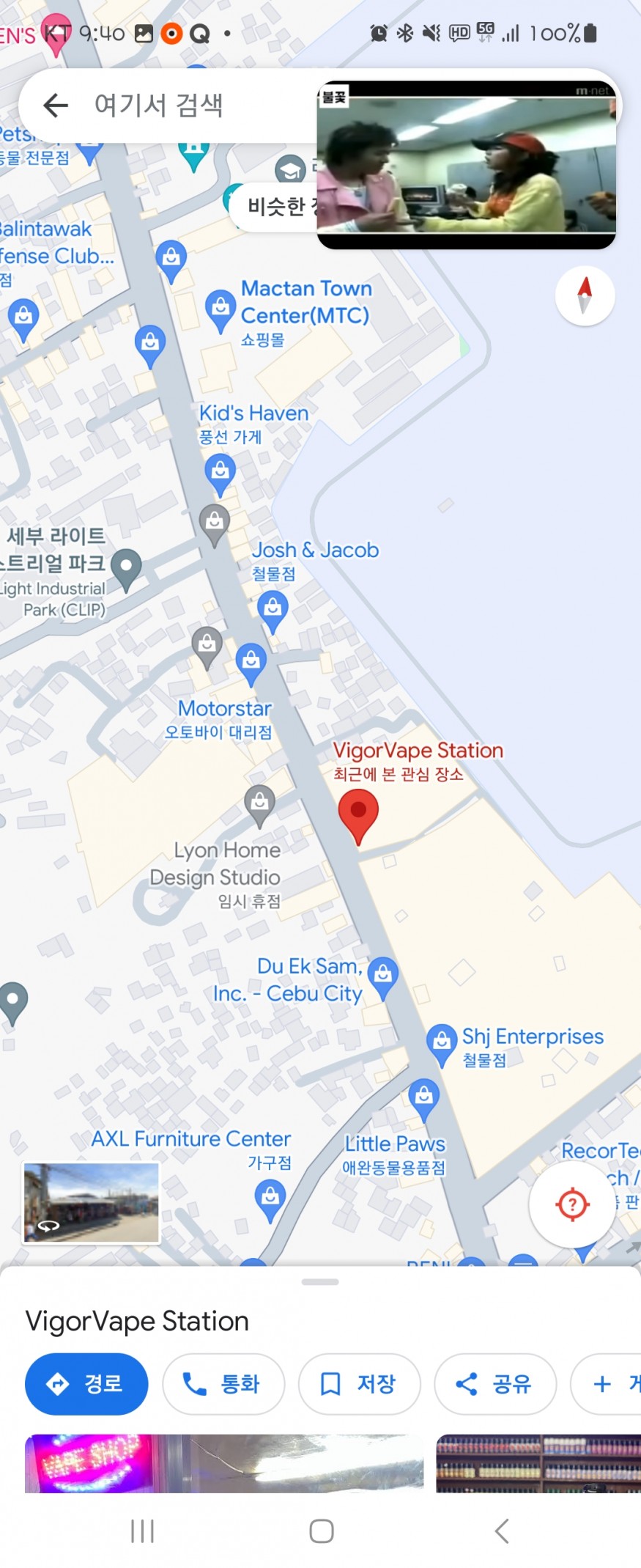Share VigorVape Station with 공유
This screenshot has width=641, height=1568.
(x=495, y=1384)
